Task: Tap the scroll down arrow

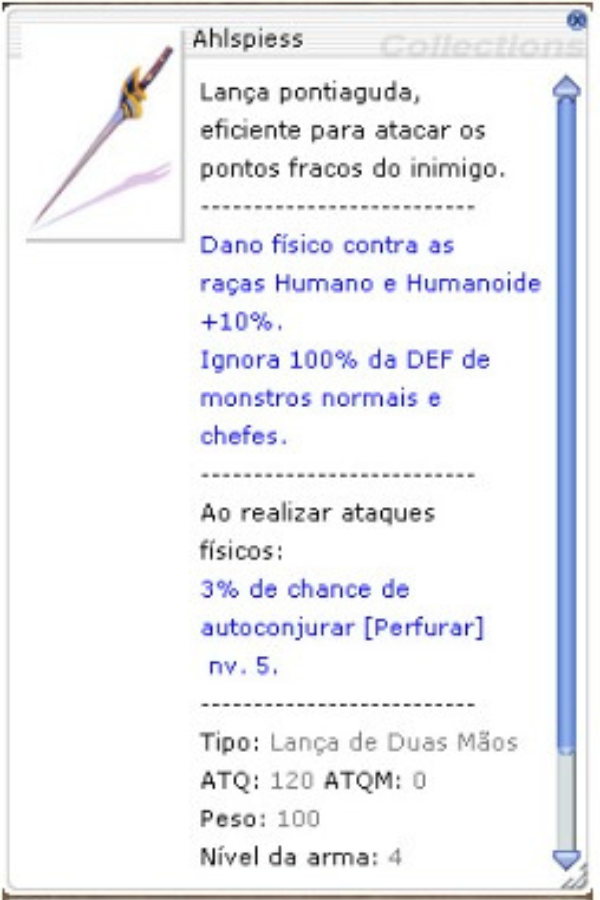Action: (x=567, y=858)
